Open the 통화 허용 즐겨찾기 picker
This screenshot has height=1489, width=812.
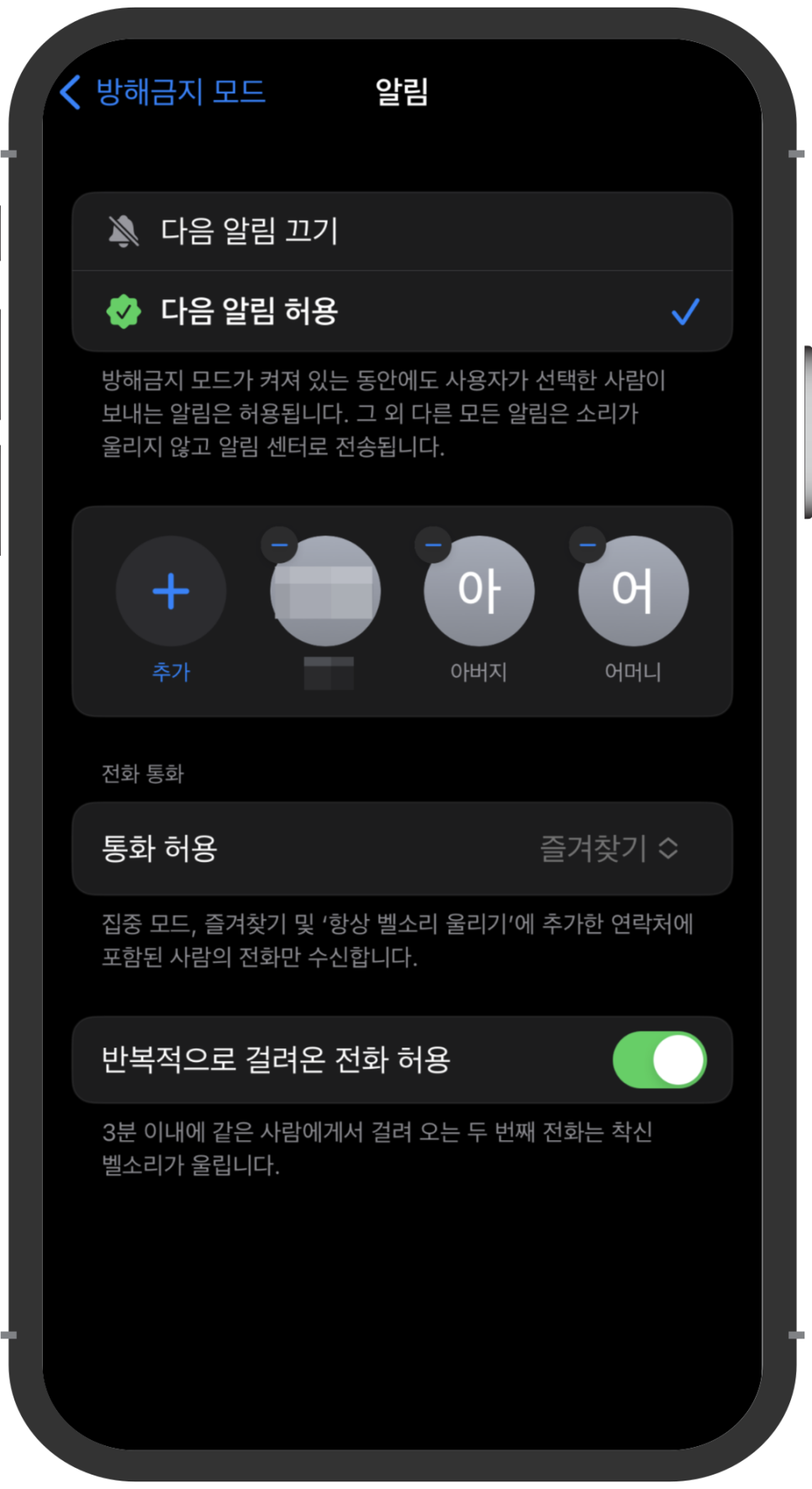tap(609, 848)
